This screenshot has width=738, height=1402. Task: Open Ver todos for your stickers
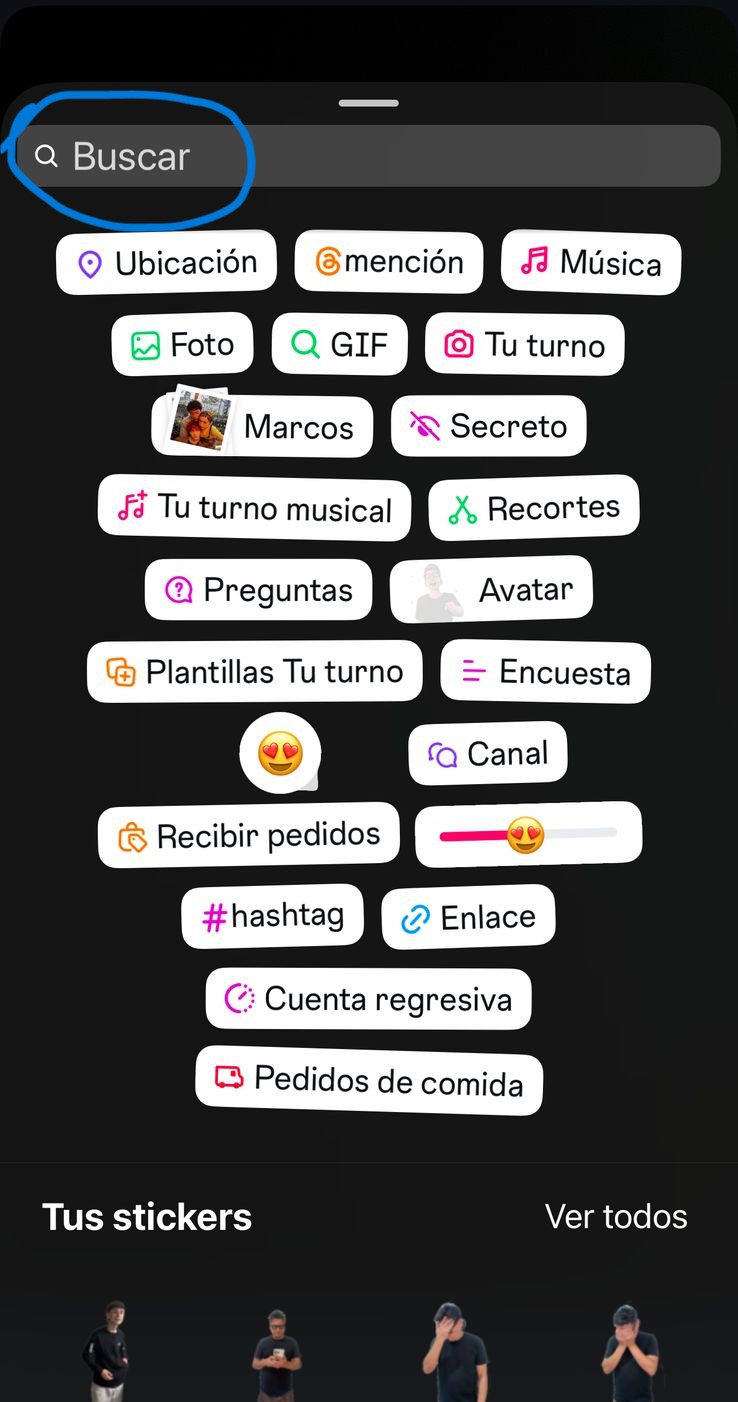[616, 1217]
